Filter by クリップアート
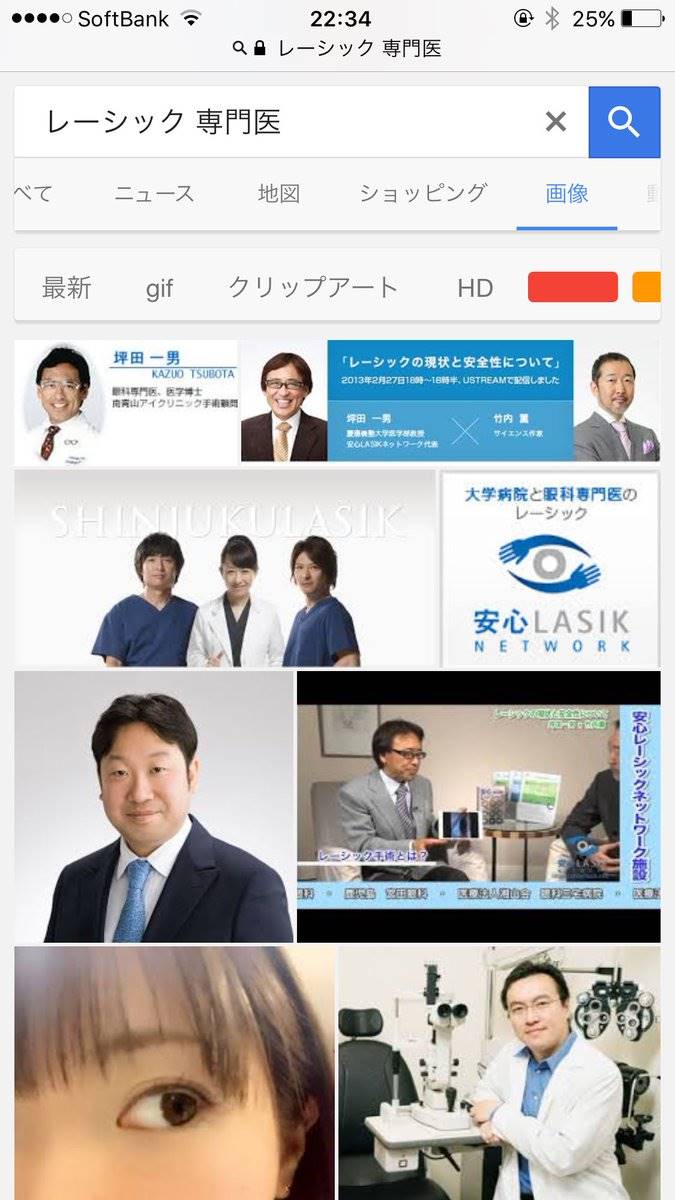This screenshot has height=1200, width=675. coord(313,288)
